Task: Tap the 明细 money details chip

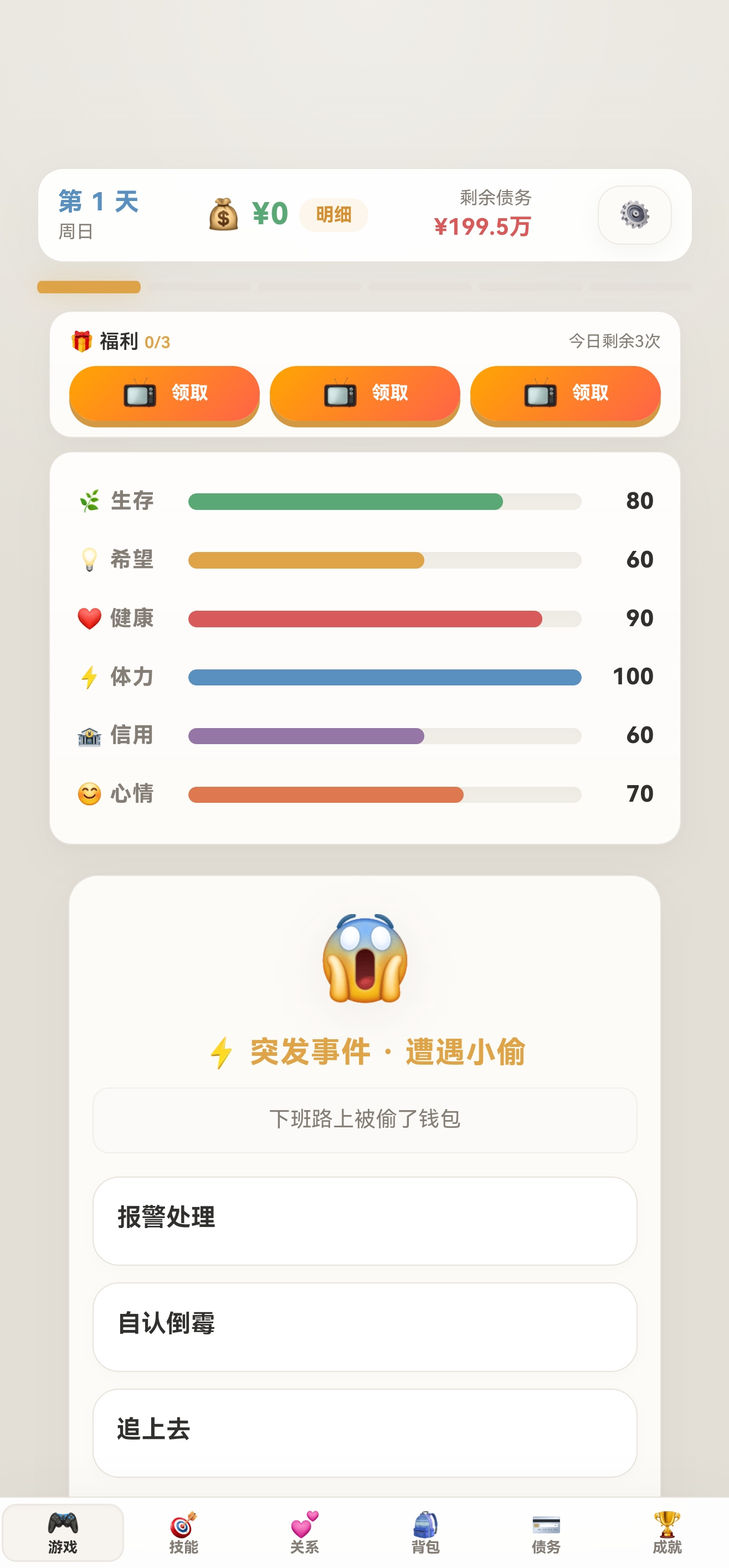Action: [333, 215]
